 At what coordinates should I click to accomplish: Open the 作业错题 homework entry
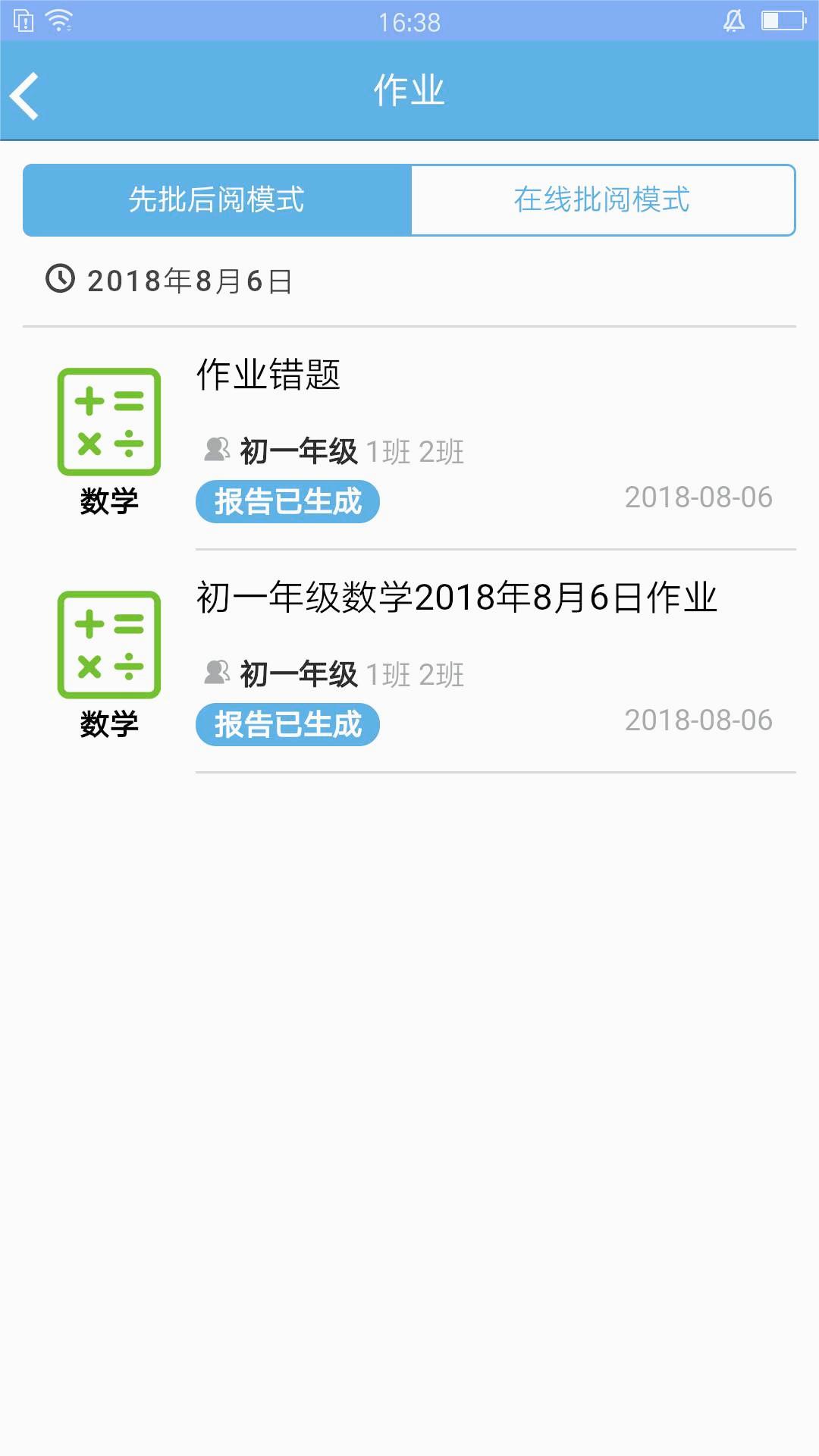point(268,375)
